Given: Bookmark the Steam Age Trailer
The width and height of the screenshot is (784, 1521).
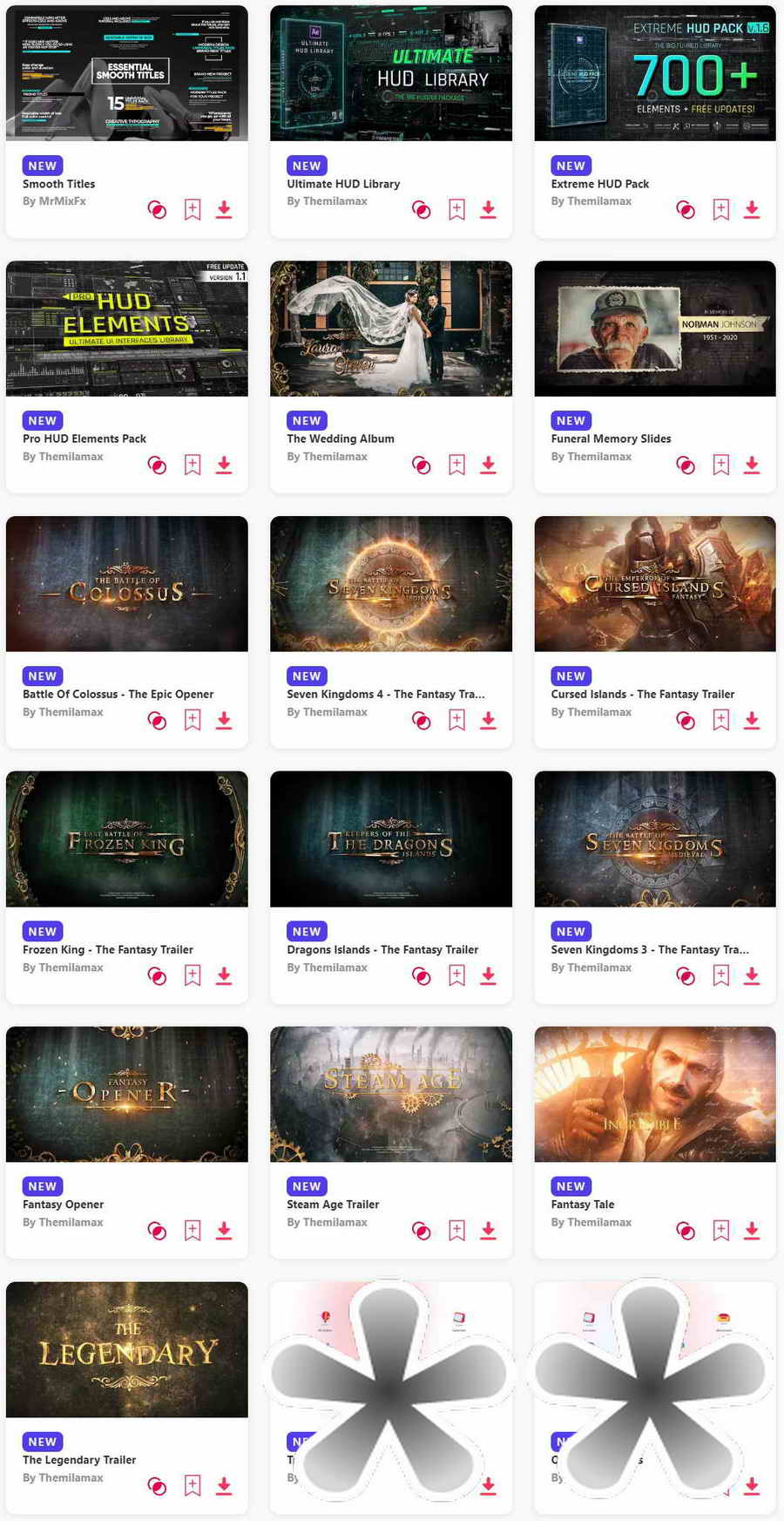Looking at the screenshot, I should click(x=456, y=1230).
